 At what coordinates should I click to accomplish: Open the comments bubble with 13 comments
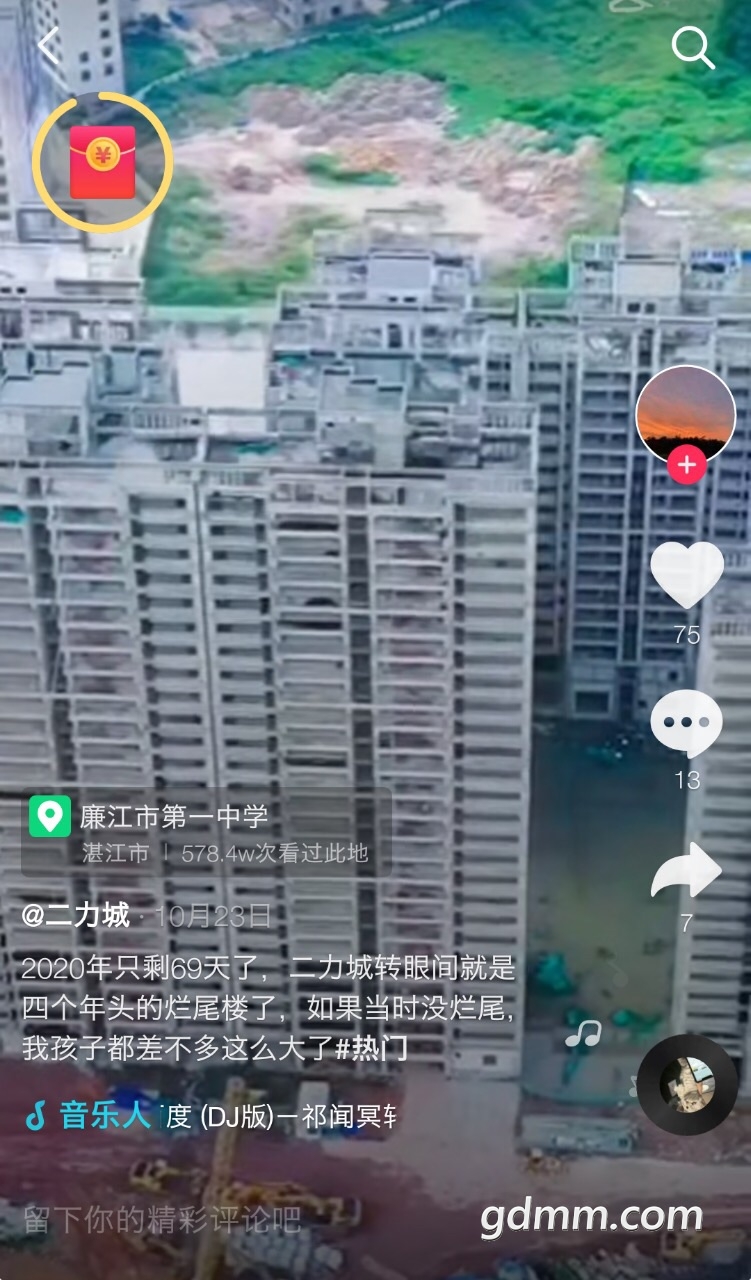686,724
